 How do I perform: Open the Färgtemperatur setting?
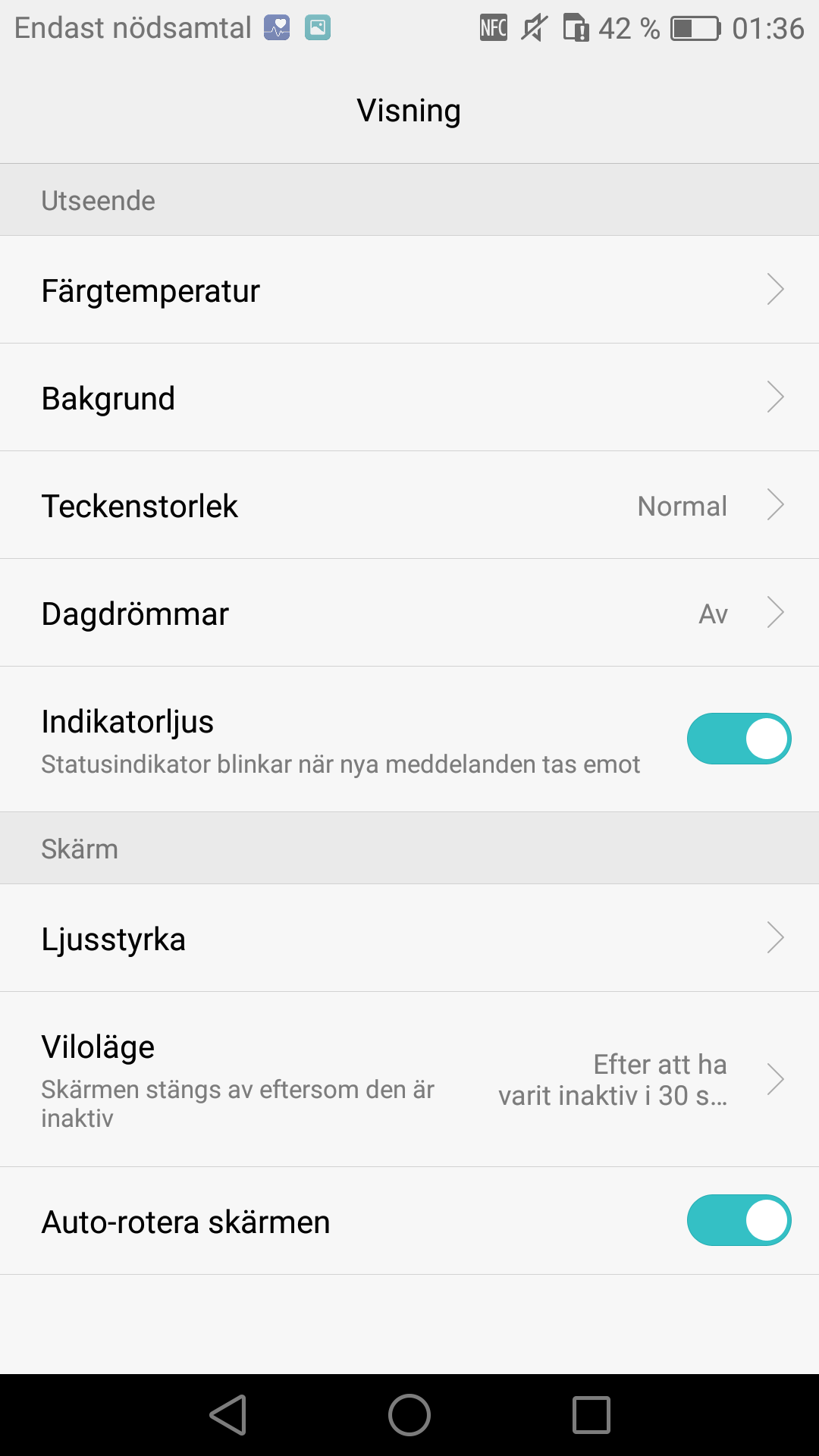click(x=409, y=290)
